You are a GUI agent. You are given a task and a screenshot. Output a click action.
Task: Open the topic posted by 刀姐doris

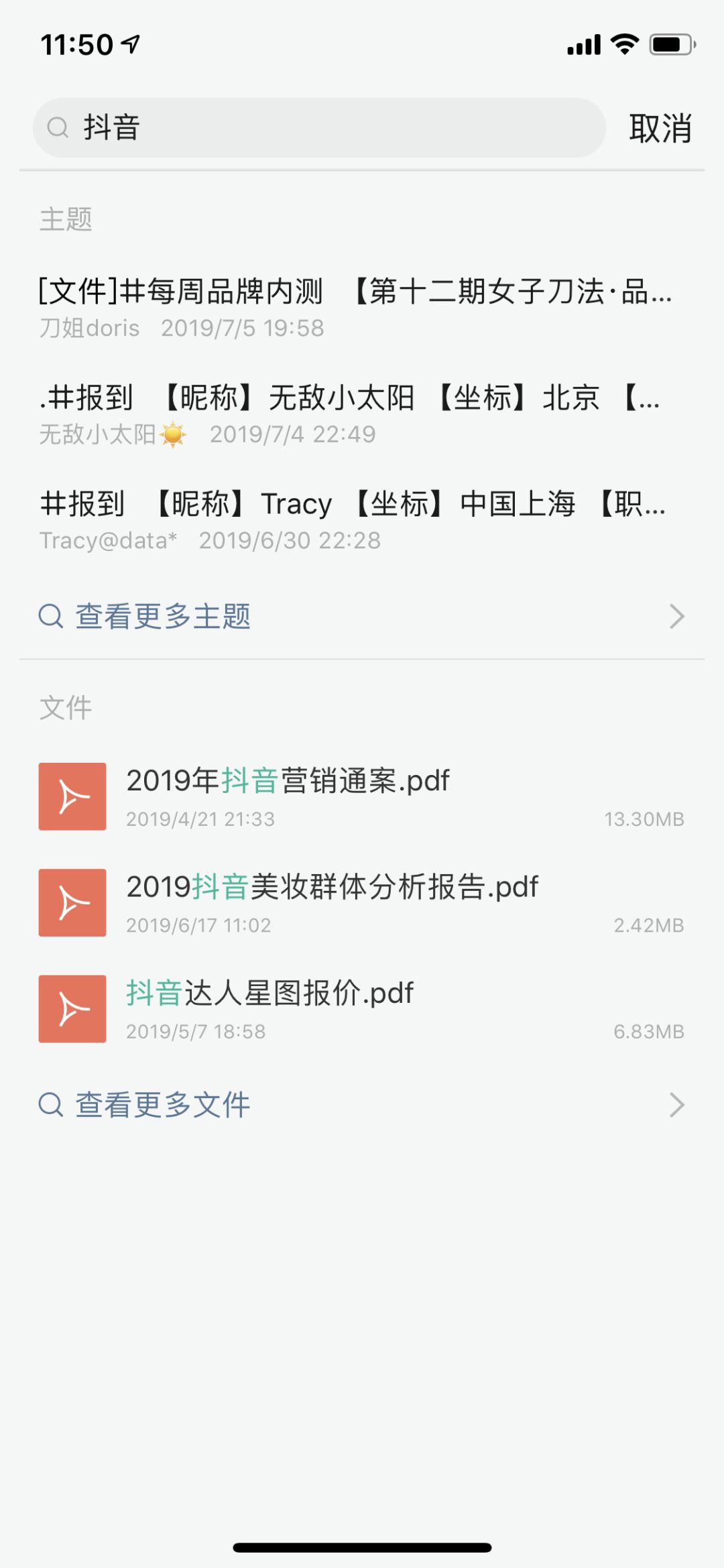click(x=355, y=308)
